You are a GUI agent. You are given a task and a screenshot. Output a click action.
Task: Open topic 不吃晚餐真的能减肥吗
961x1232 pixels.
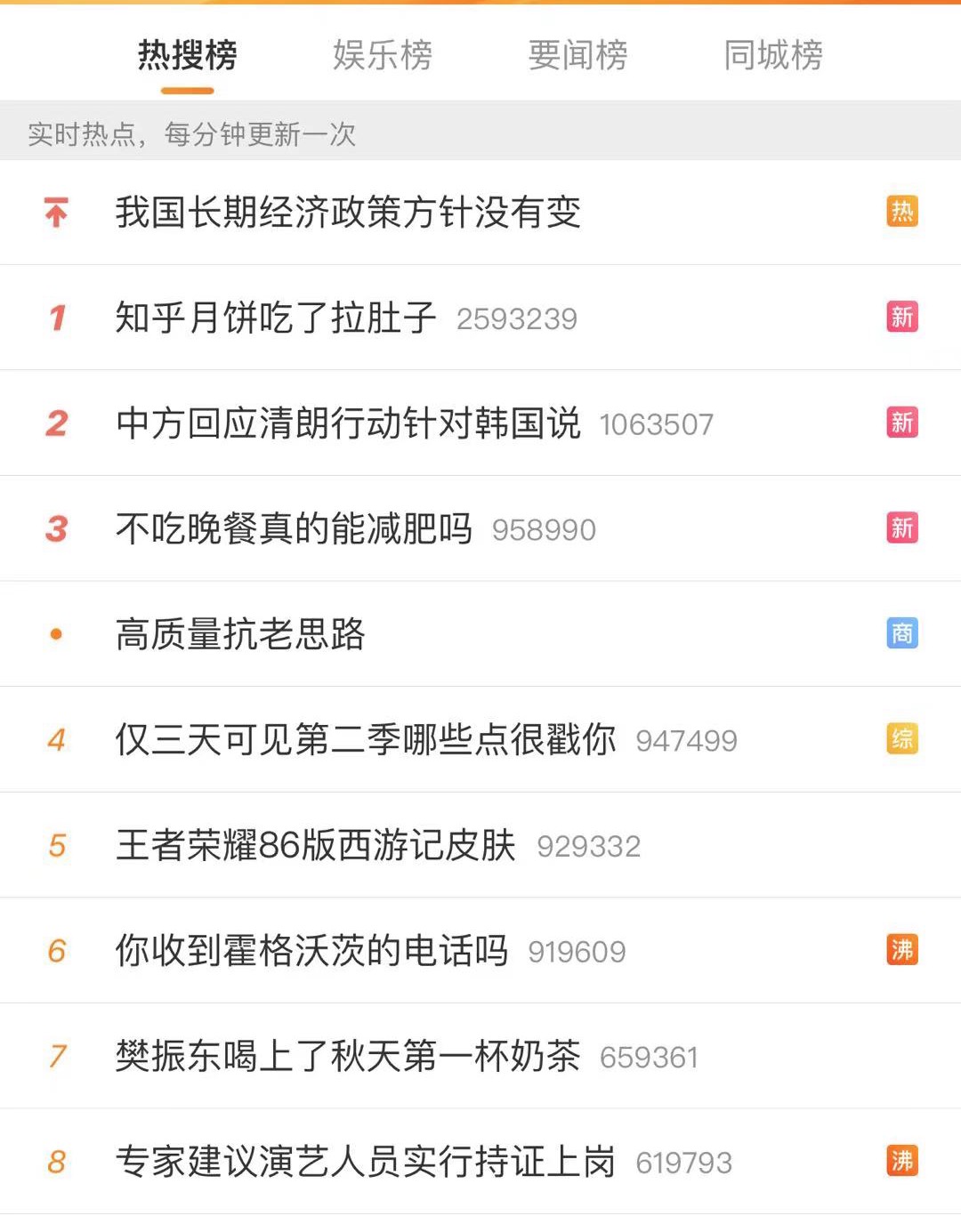[294, 529]
